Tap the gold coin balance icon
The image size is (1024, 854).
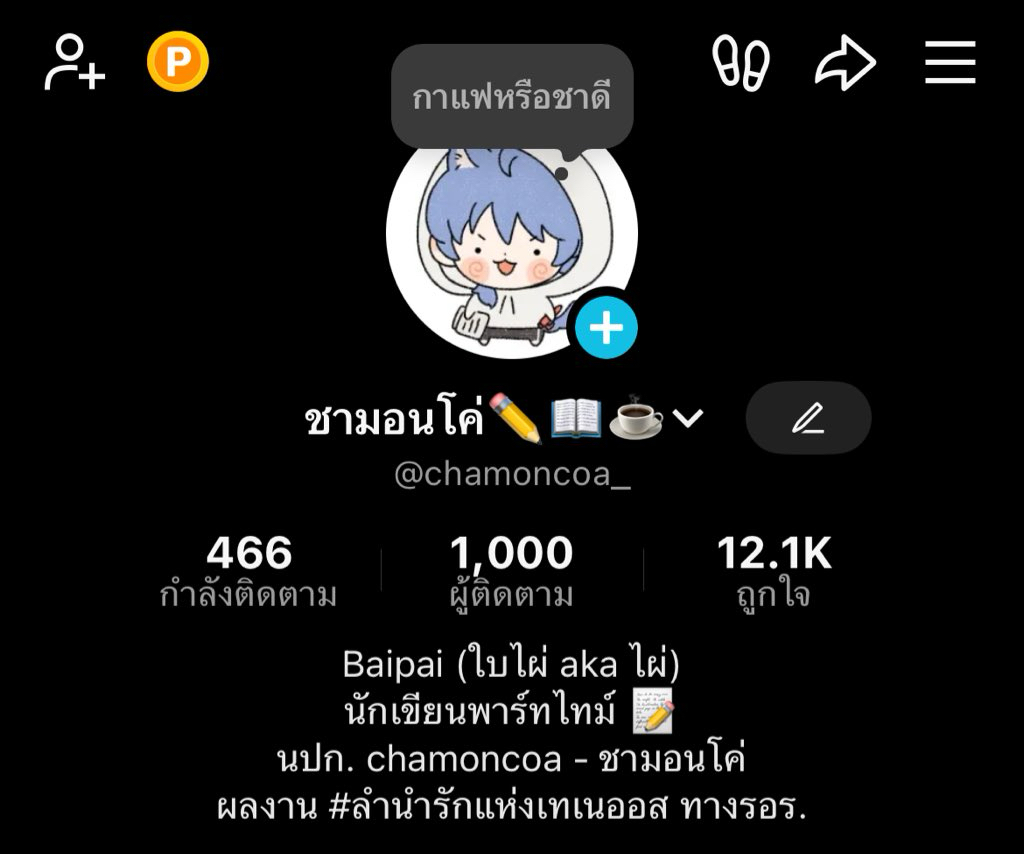177,63
